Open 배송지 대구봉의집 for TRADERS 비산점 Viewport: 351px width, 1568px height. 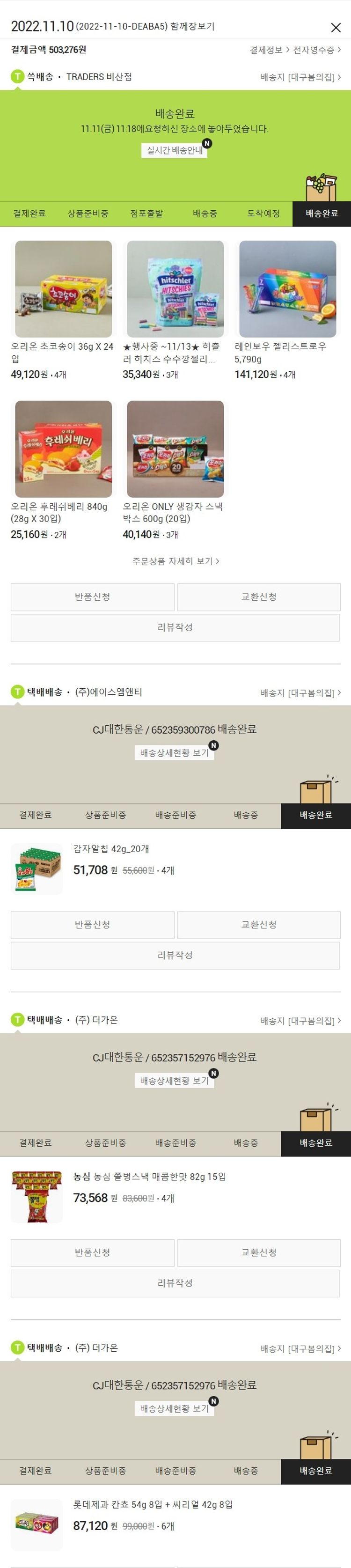[300, 77]
